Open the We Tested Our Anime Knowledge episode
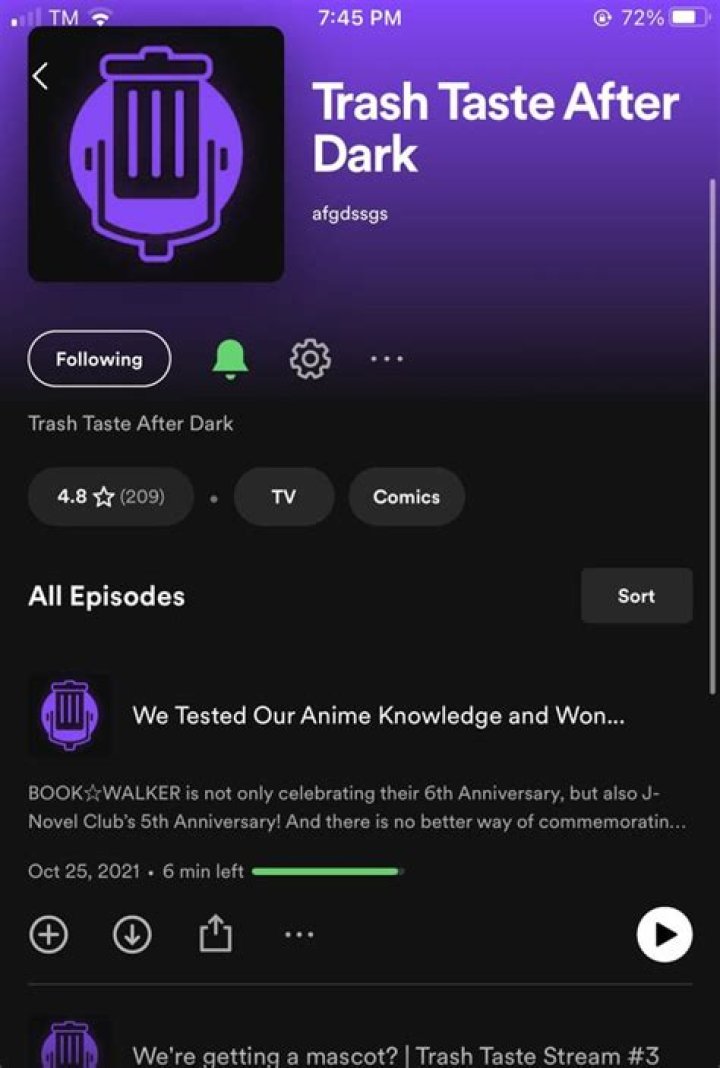 (x=378, y=715)
